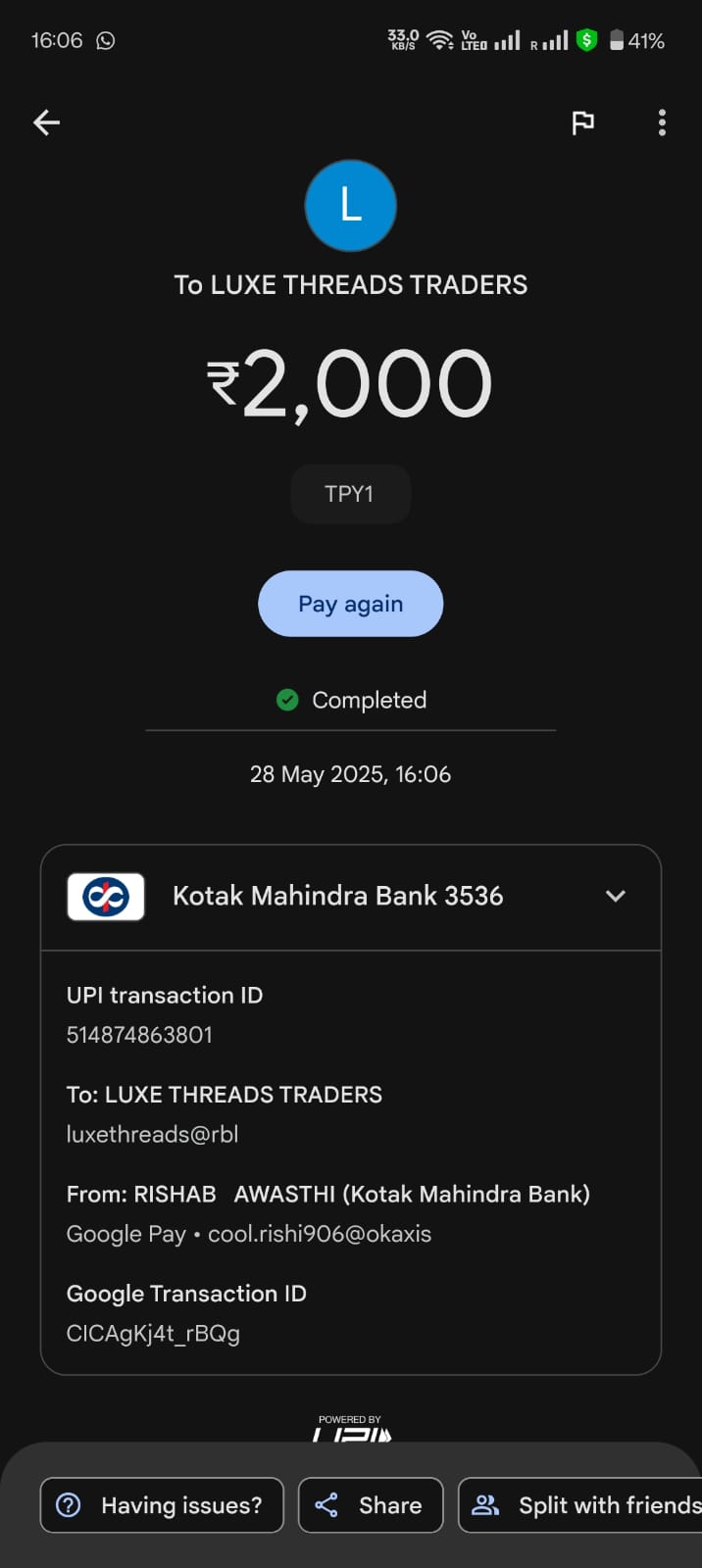Open the LUXE THREADS TRADERS profile avatar
Viewport: 702px width, 1568px height.
point(350,206)
